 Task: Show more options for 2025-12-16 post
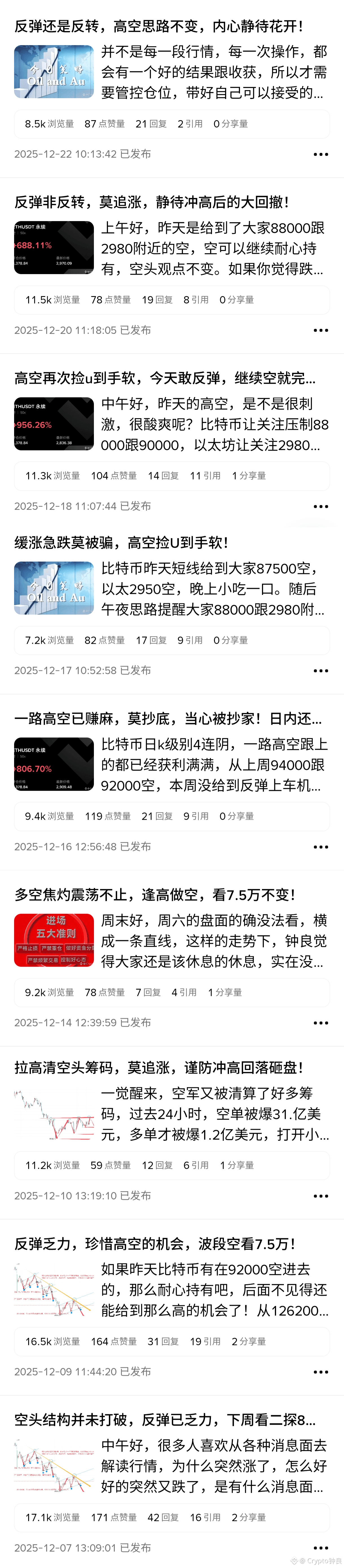click(x=320, y=847)
